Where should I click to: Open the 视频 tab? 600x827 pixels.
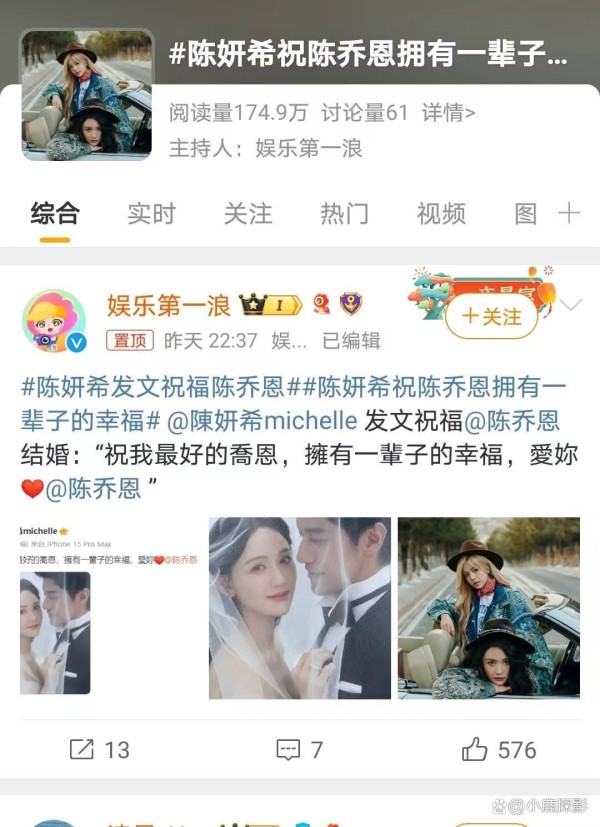441,213
